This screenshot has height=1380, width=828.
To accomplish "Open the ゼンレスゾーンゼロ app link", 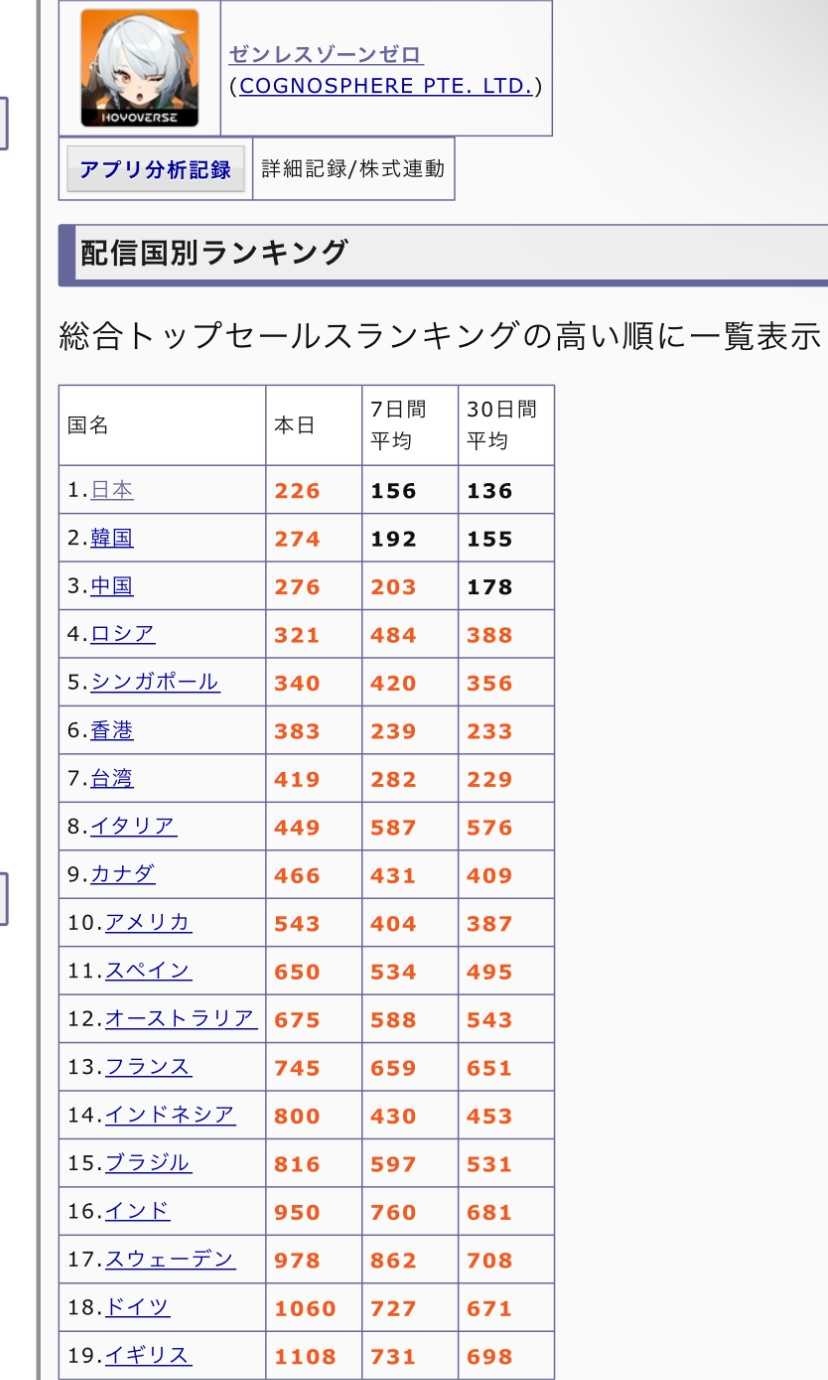I will [326, 55].
